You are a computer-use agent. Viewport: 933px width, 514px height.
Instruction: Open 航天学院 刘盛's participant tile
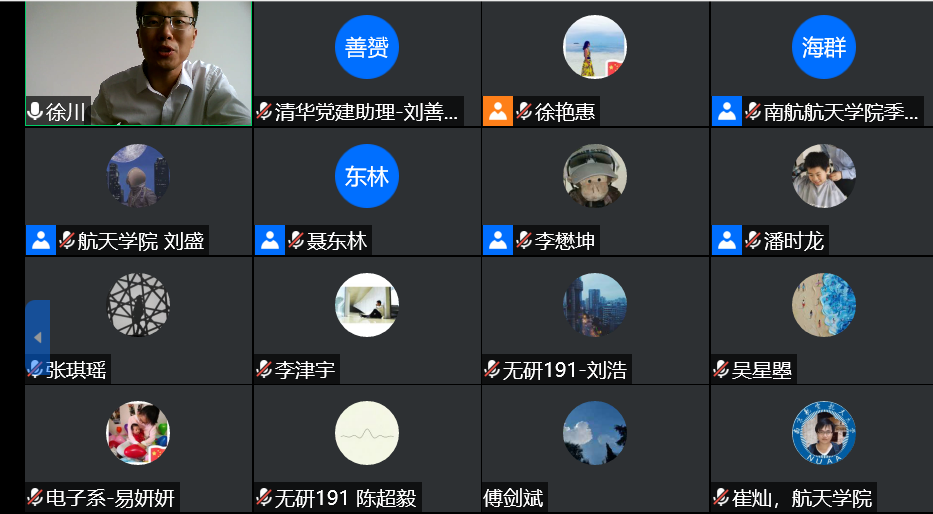coord(138,191)
